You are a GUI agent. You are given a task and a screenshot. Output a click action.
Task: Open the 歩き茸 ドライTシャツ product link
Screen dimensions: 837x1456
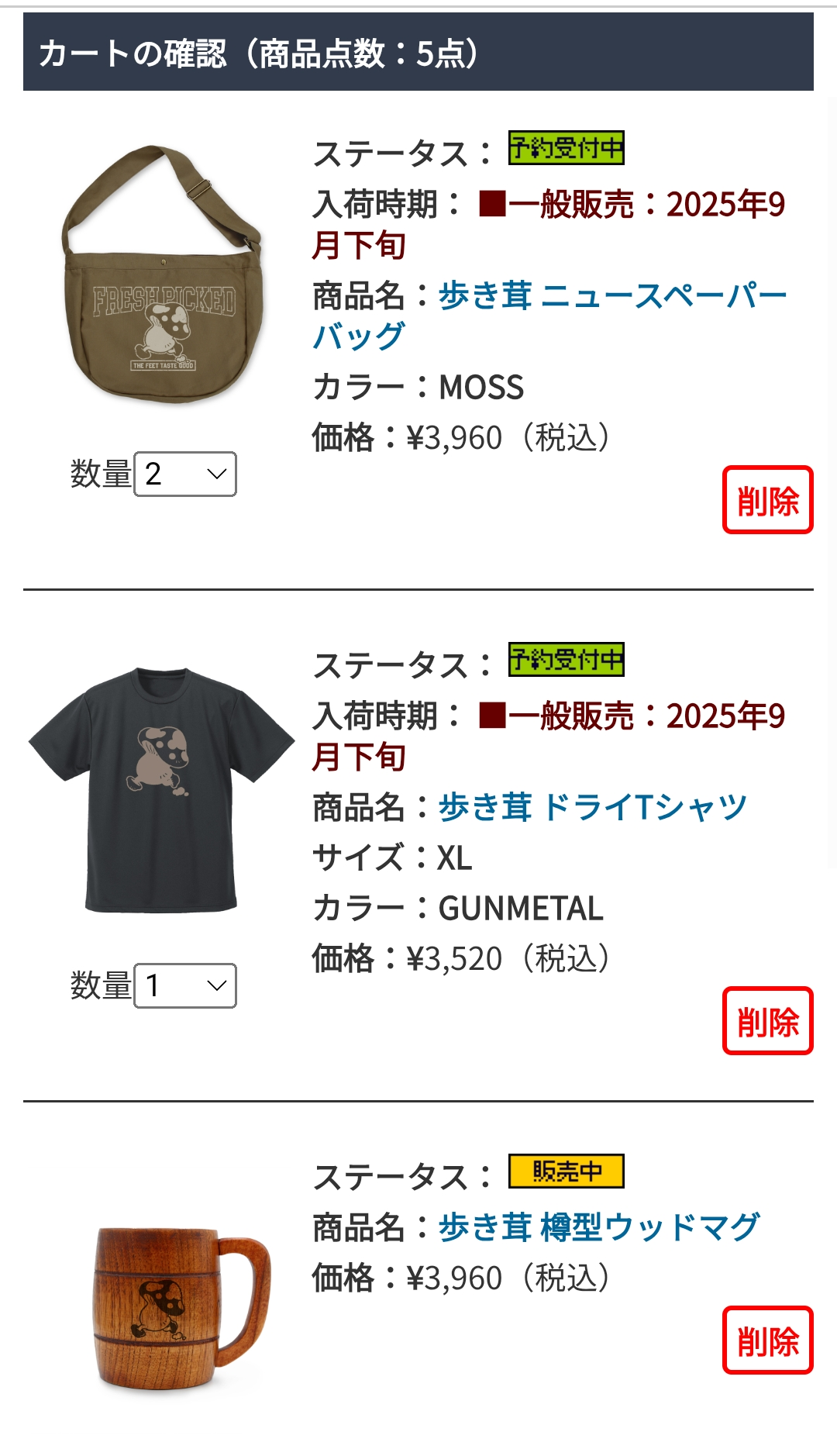tap(593, 807)
